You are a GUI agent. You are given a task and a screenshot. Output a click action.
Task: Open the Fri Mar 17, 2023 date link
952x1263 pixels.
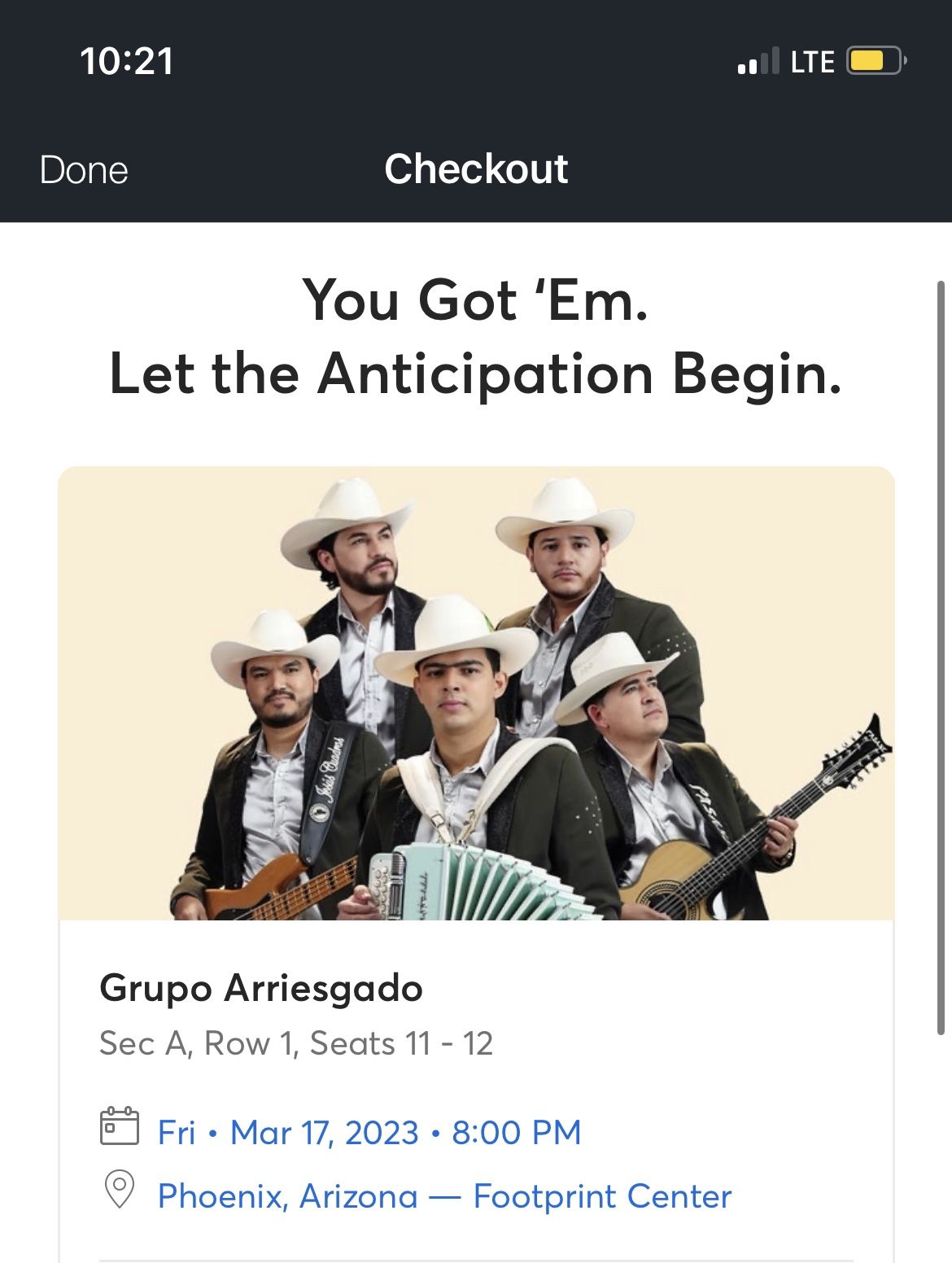tap(369, 1132)
